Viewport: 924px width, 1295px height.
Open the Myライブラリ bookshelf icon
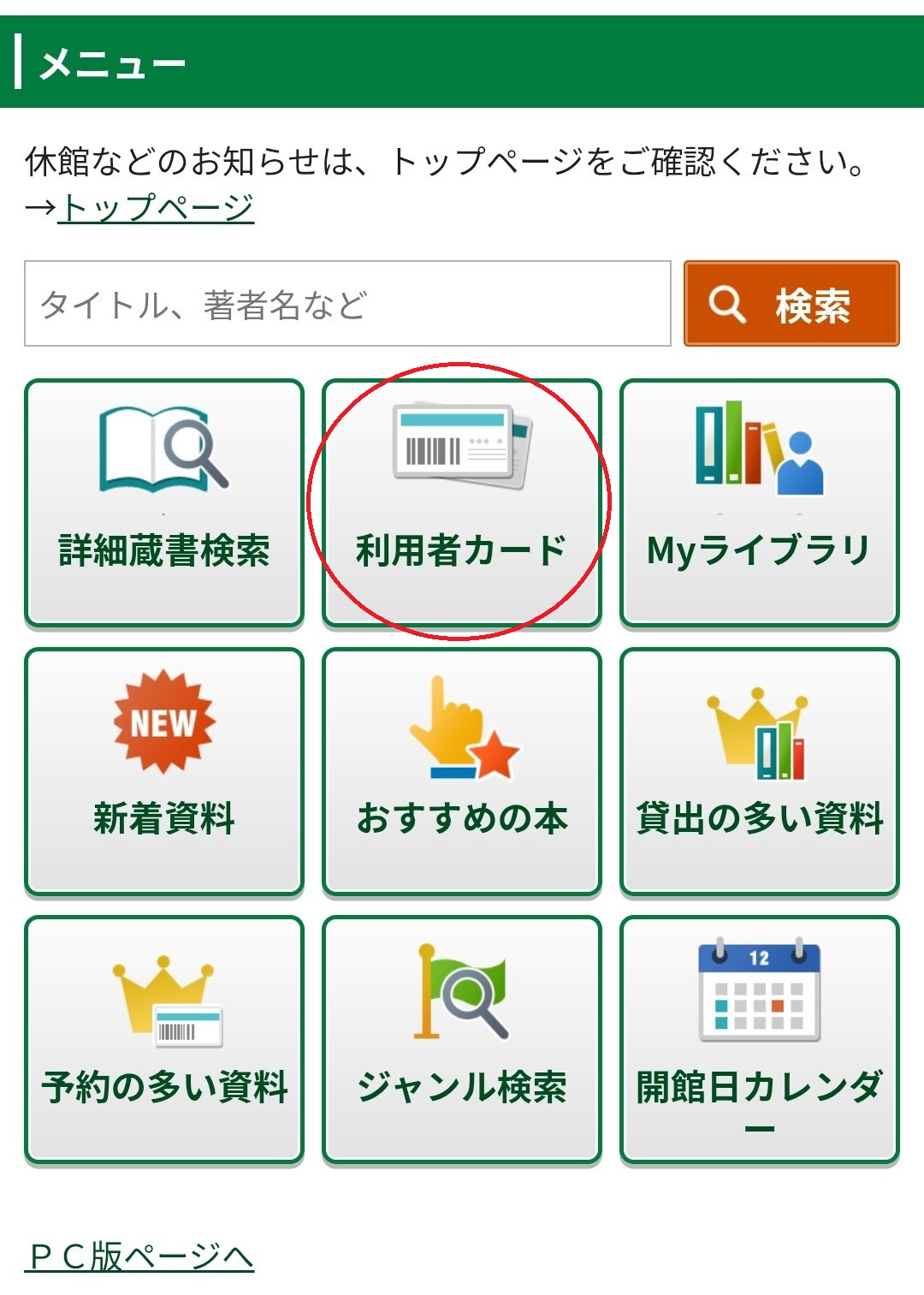click(757, 449)
